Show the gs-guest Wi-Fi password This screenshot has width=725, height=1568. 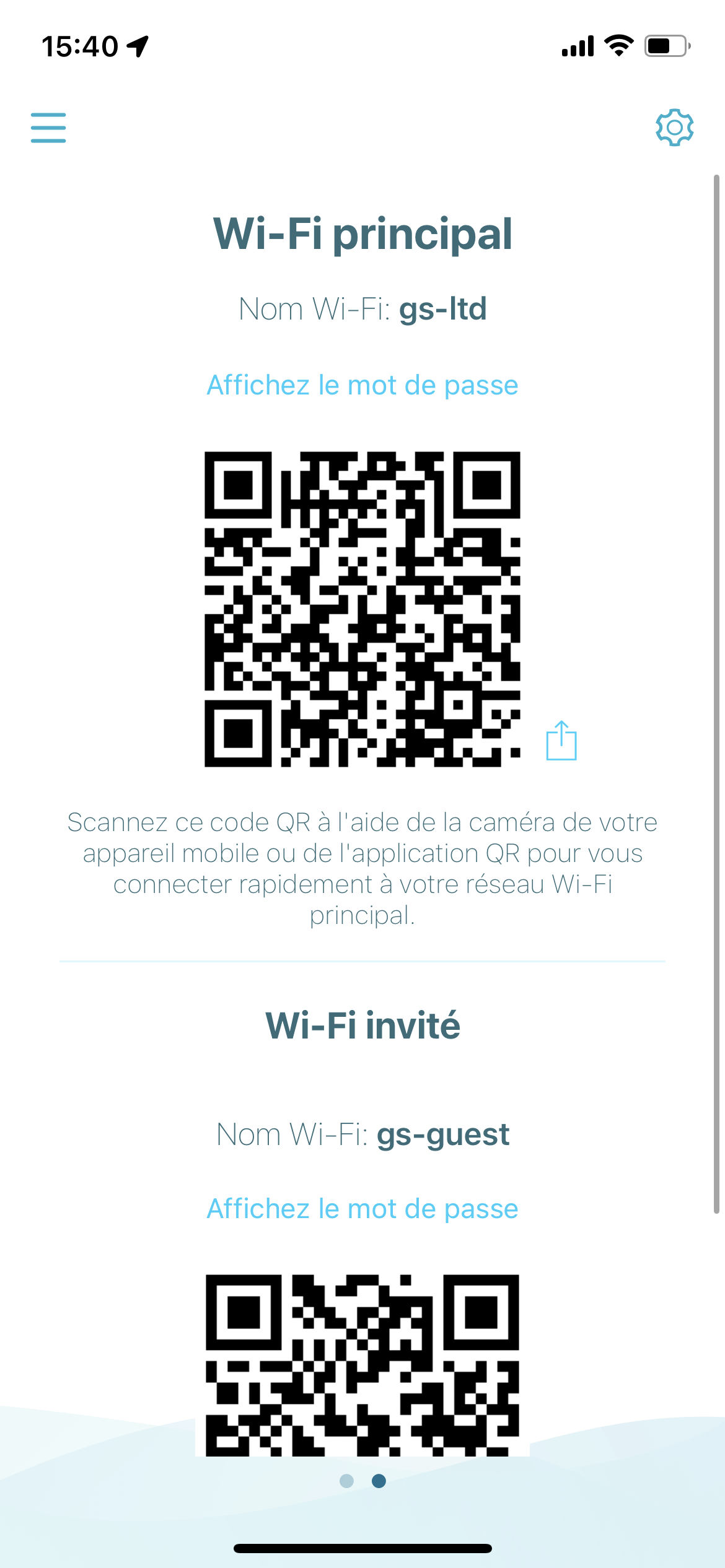pos(362,1209)
